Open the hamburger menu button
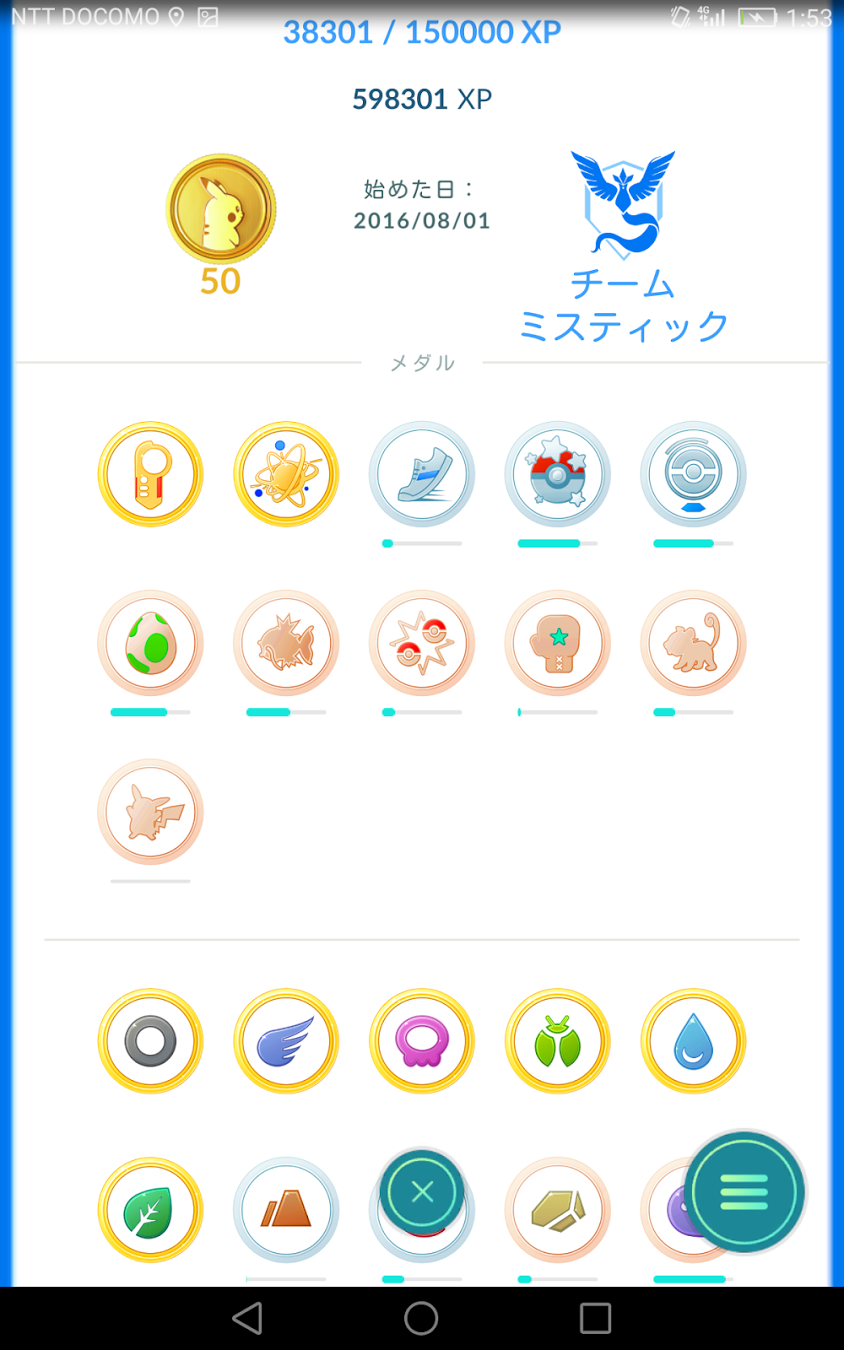 [744, 1191]
